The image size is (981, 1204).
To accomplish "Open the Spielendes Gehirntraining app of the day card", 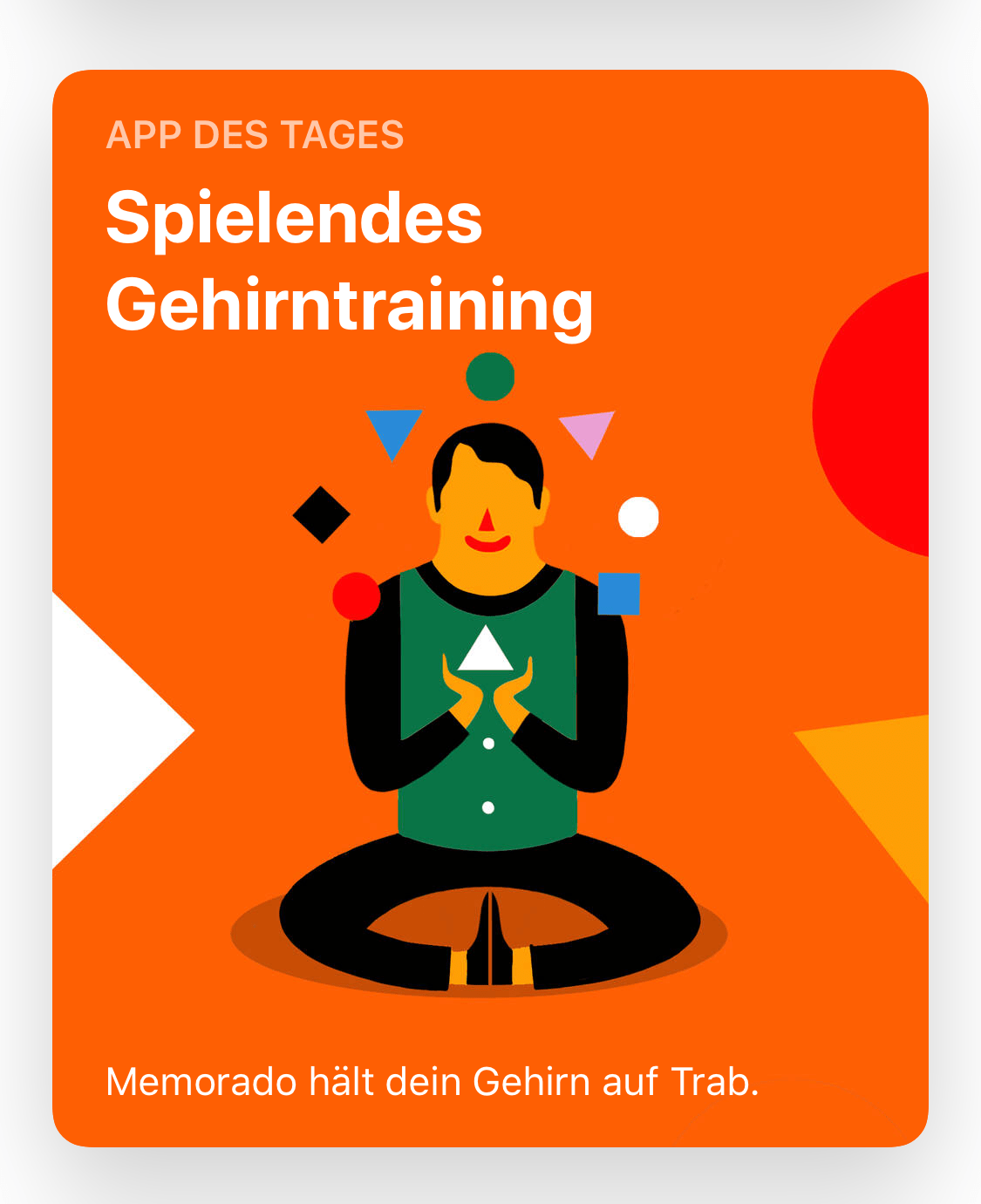I will click(x=490, y=608).
